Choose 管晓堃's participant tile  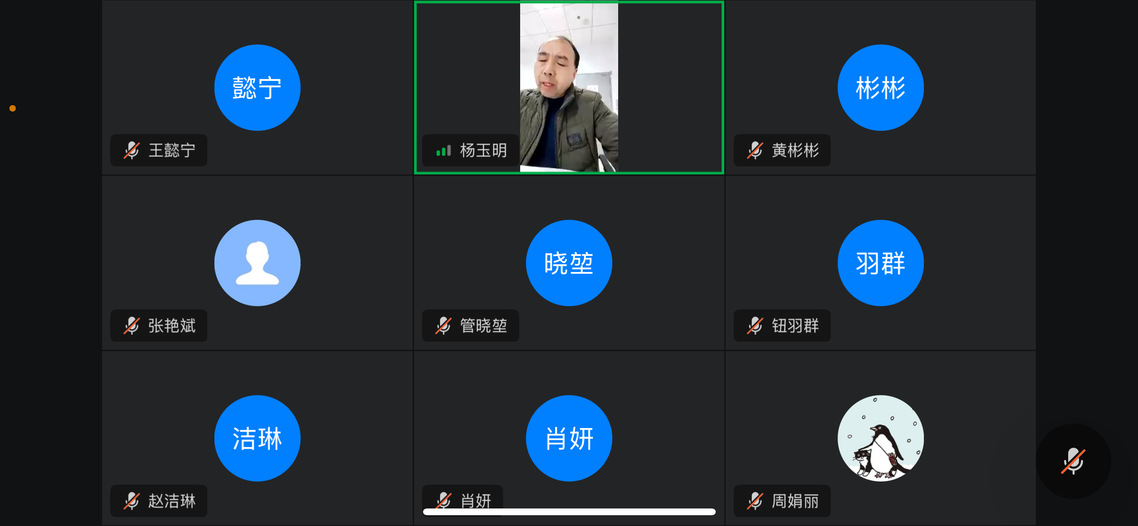point(568,263)
